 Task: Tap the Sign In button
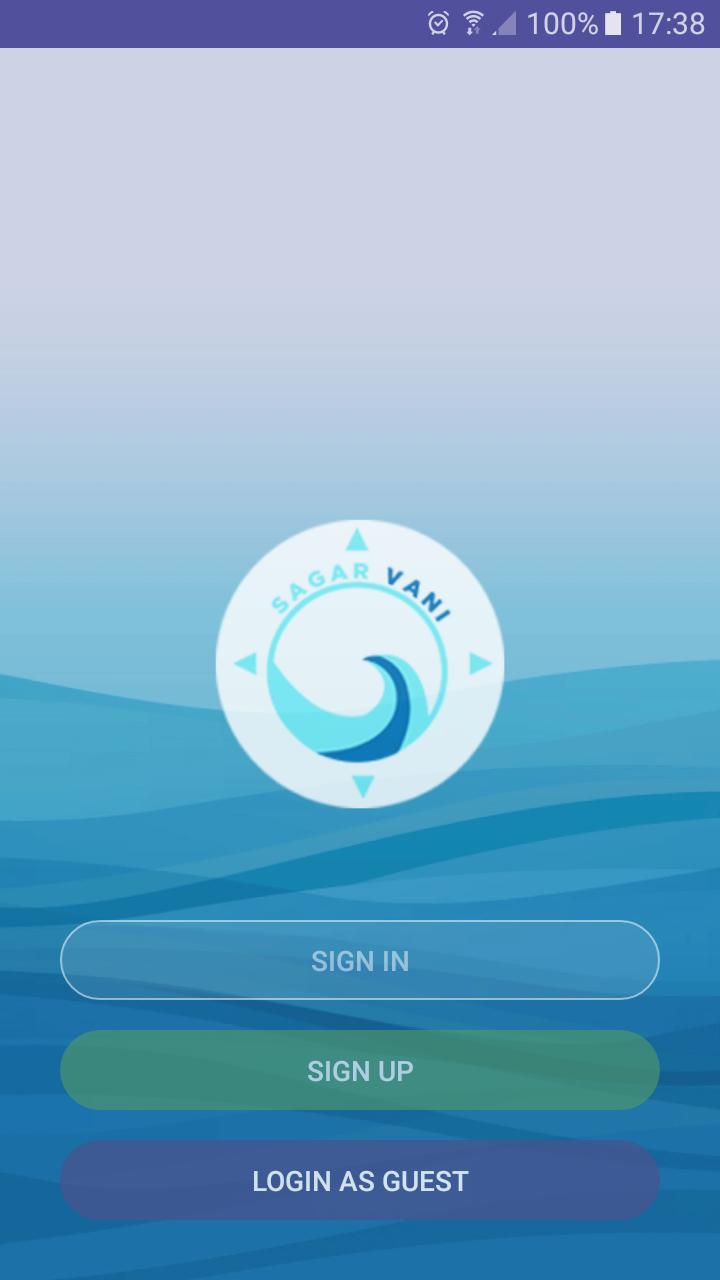click(360, 960)
